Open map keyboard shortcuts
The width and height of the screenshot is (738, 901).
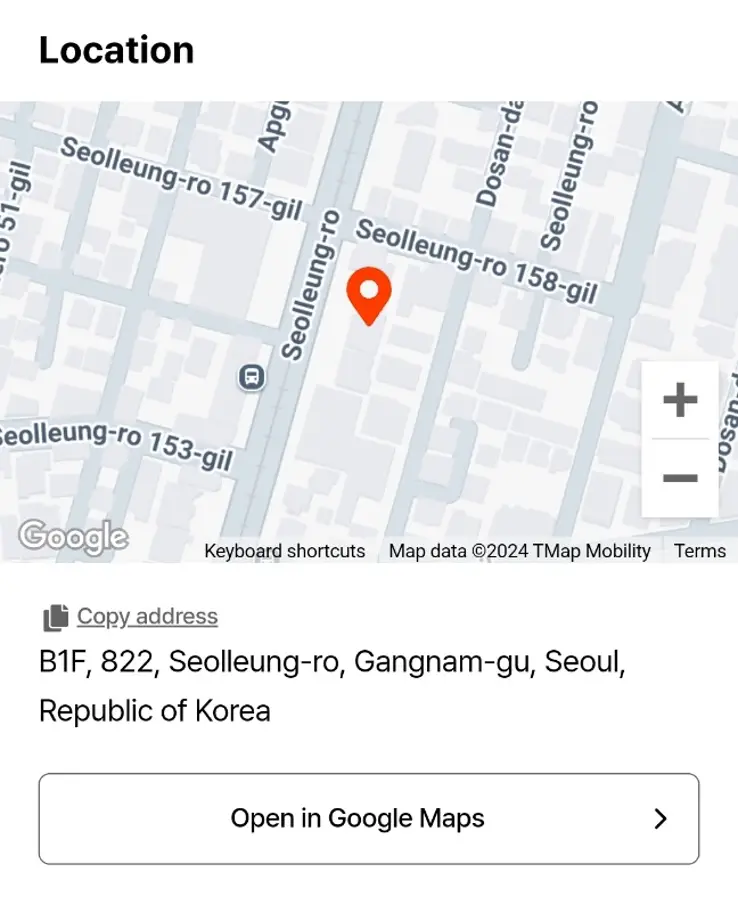click(x=284, y=551)
